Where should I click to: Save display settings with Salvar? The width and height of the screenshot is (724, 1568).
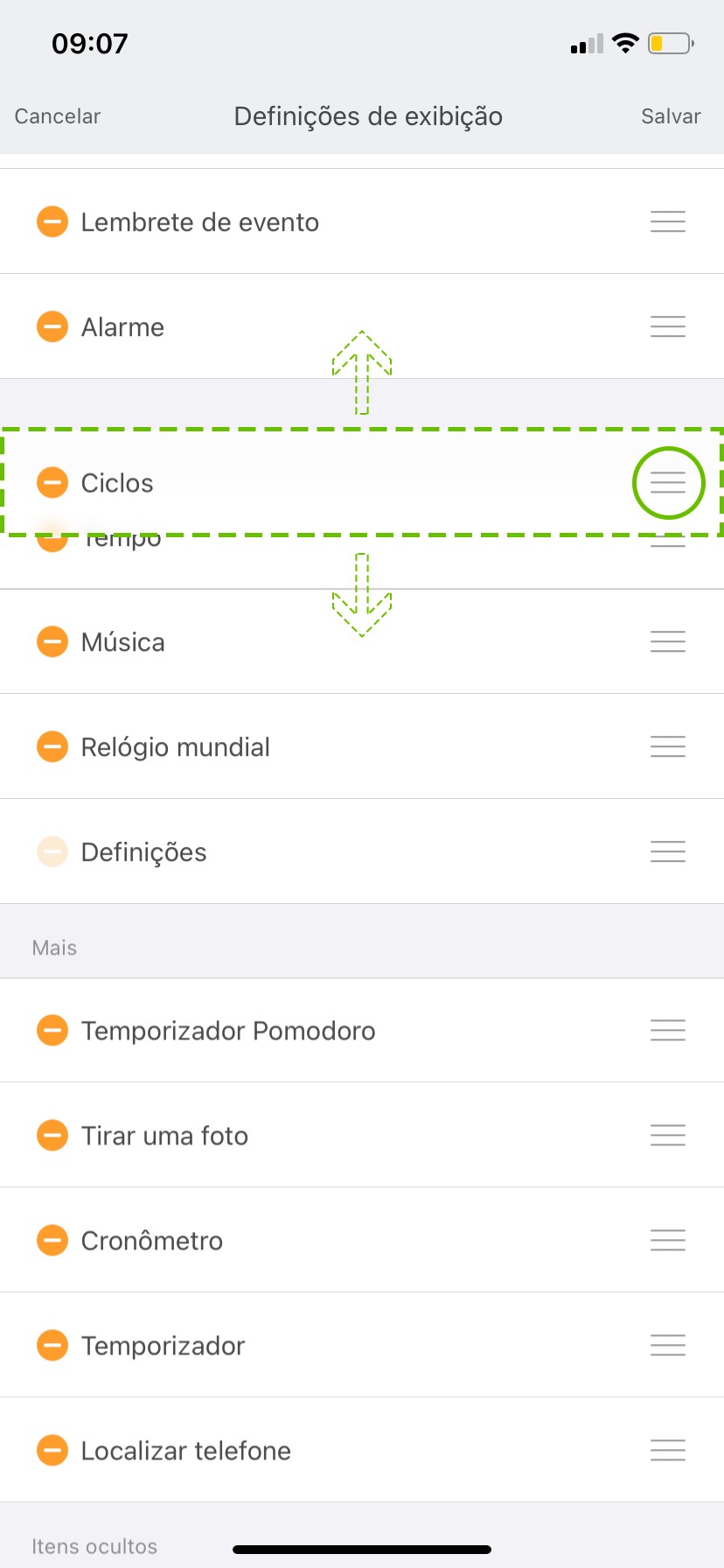671,116
